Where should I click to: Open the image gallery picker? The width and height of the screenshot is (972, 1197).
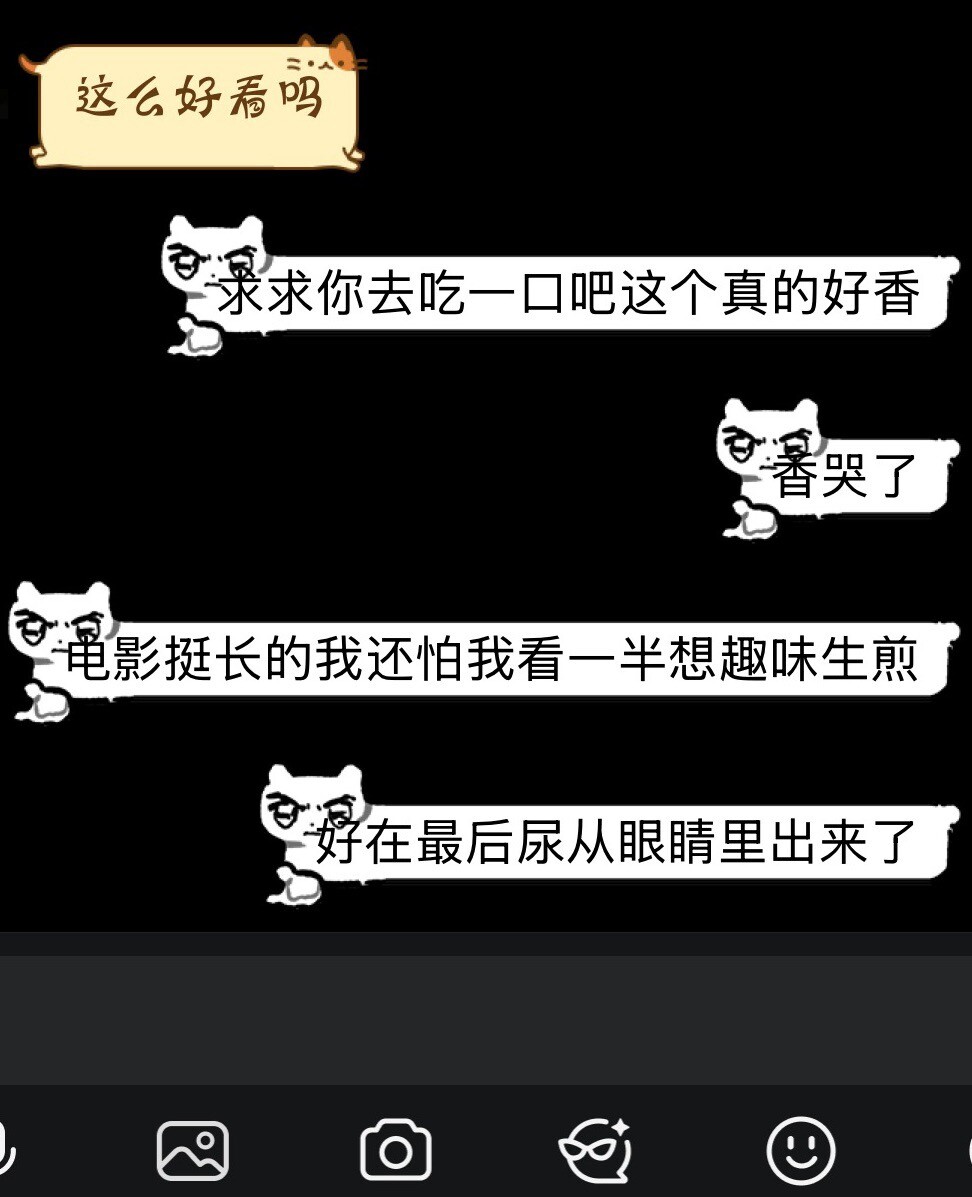pos(193,1151)
